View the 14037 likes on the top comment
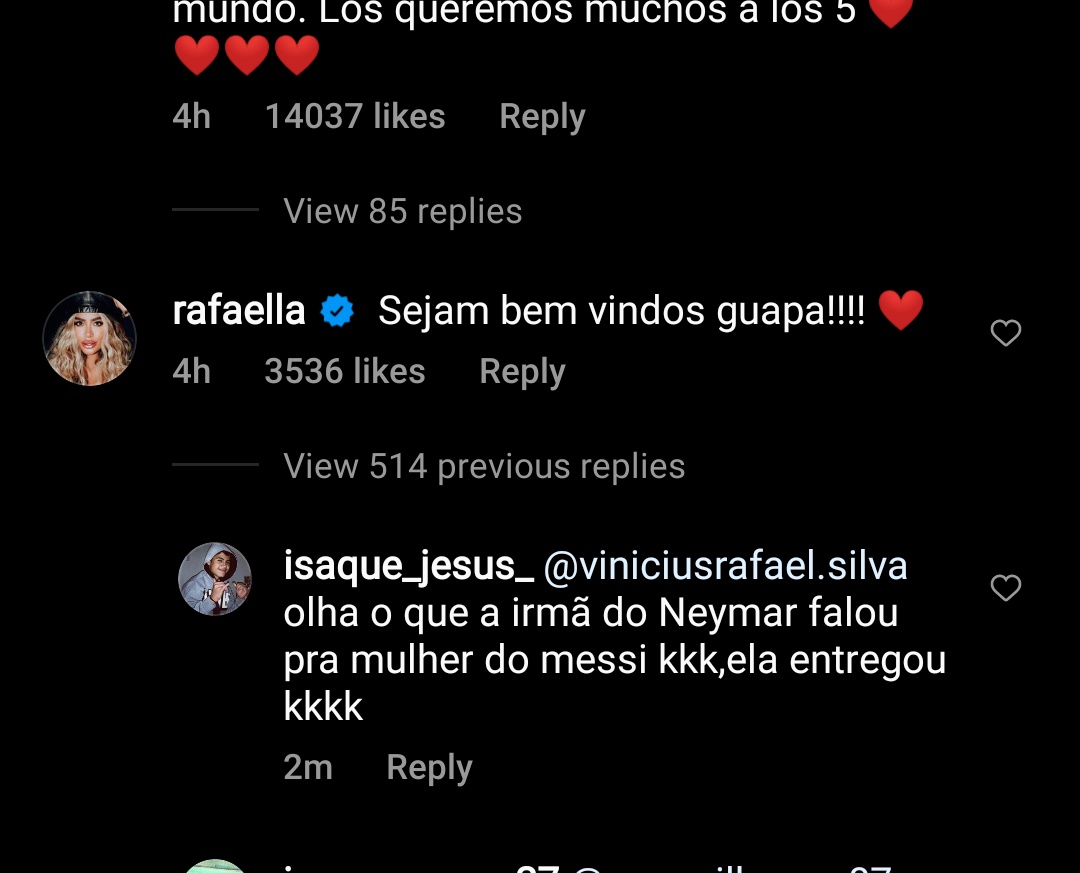The image size is (1080, 873). [354, 117]
